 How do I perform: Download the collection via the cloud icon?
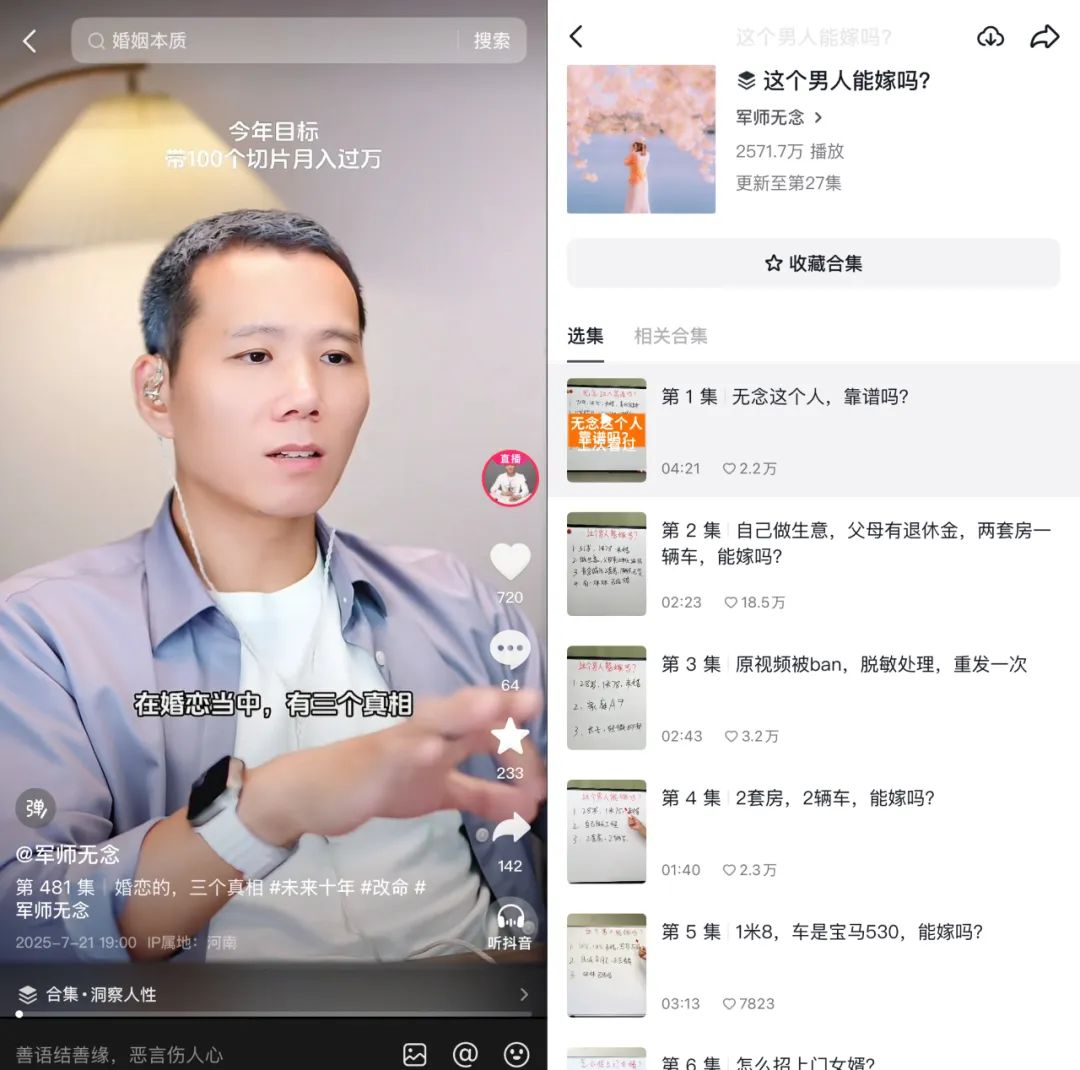[990, 37]
